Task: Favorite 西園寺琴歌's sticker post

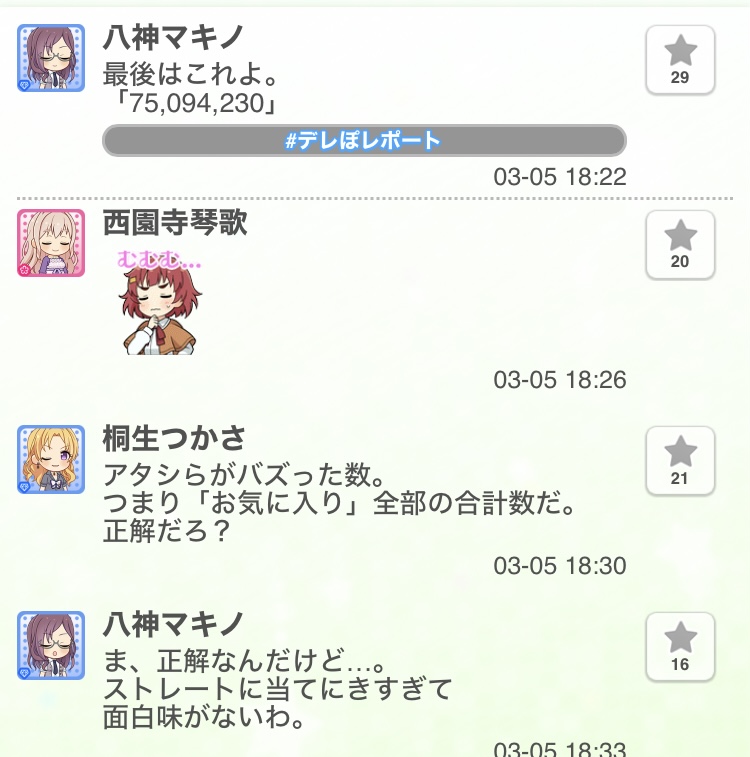Action: 680,245
